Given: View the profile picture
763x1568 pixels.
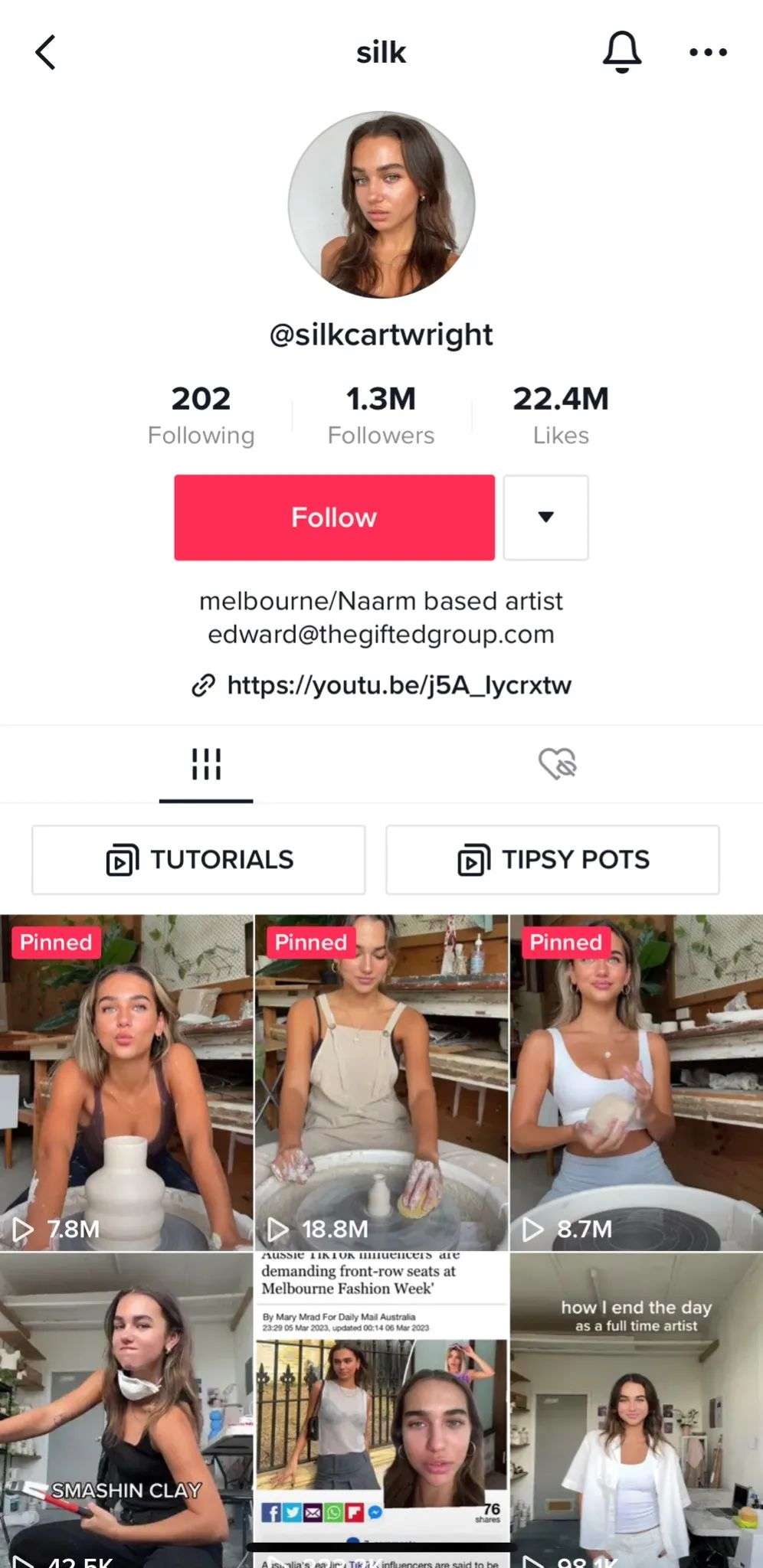Looking at the screenshot, I should [381, 205].
